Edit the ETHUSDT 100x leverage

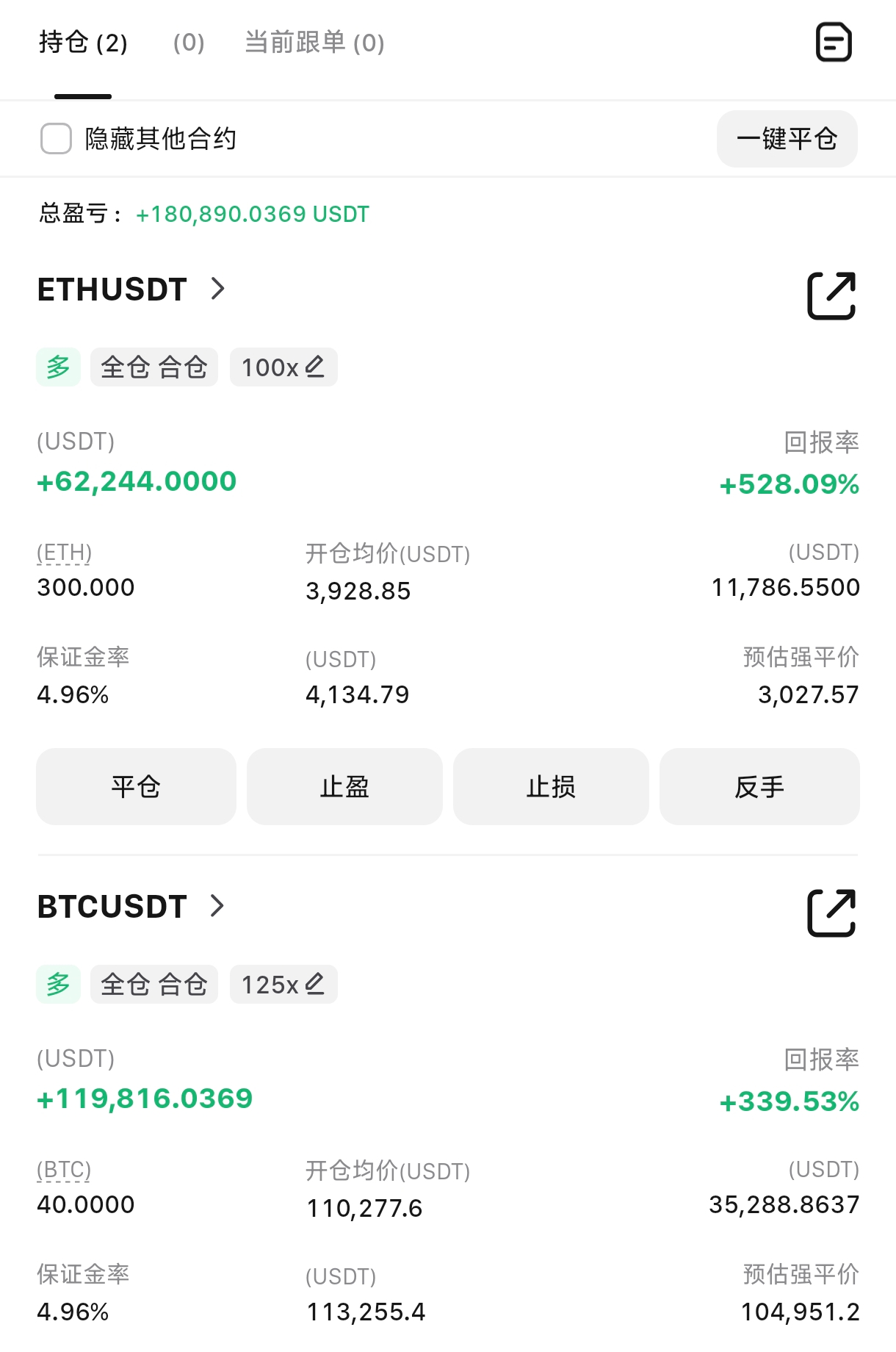pos(283,367)
